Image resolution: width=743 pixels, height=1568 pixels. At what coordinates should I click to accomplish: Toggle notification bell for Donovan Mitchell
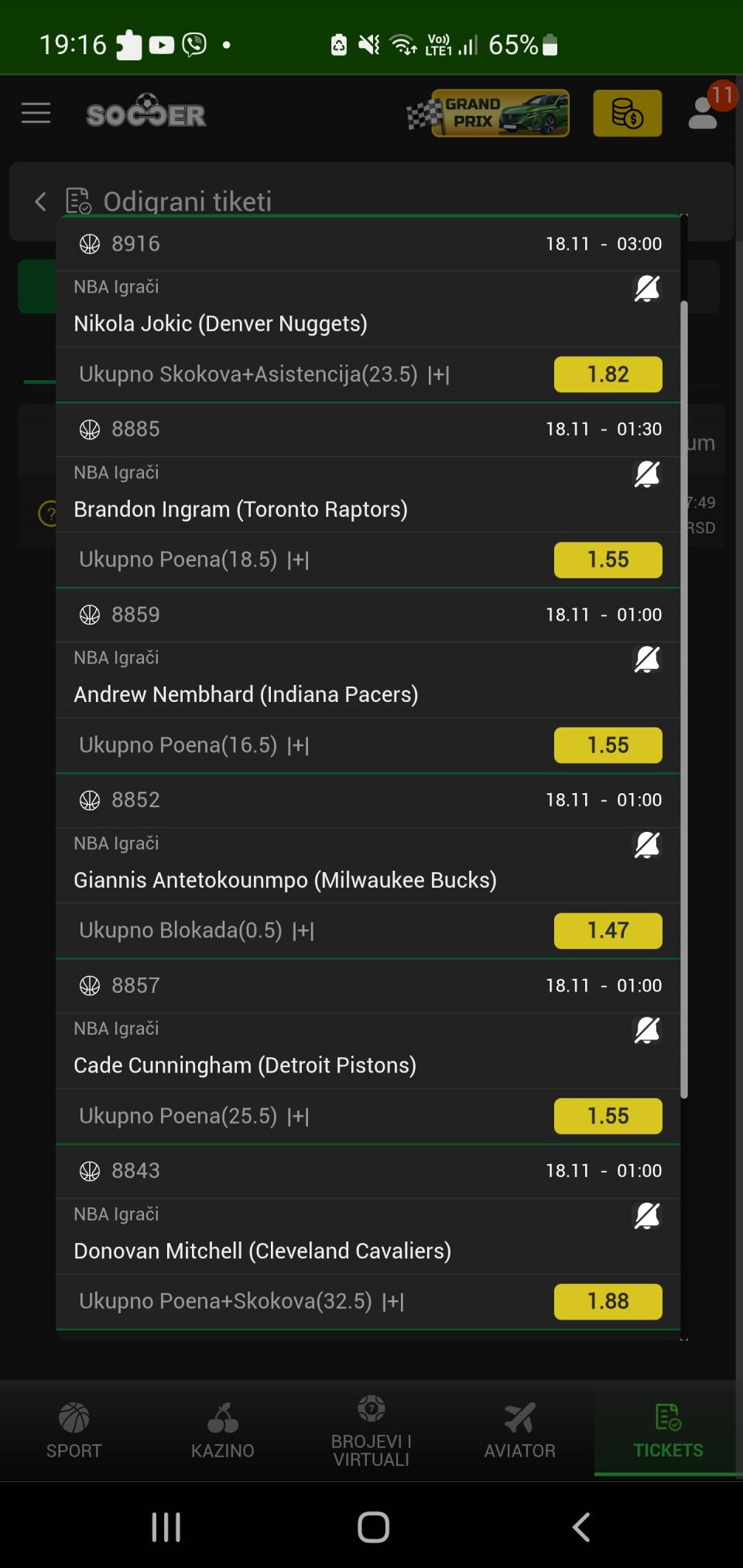[646, 1215]
